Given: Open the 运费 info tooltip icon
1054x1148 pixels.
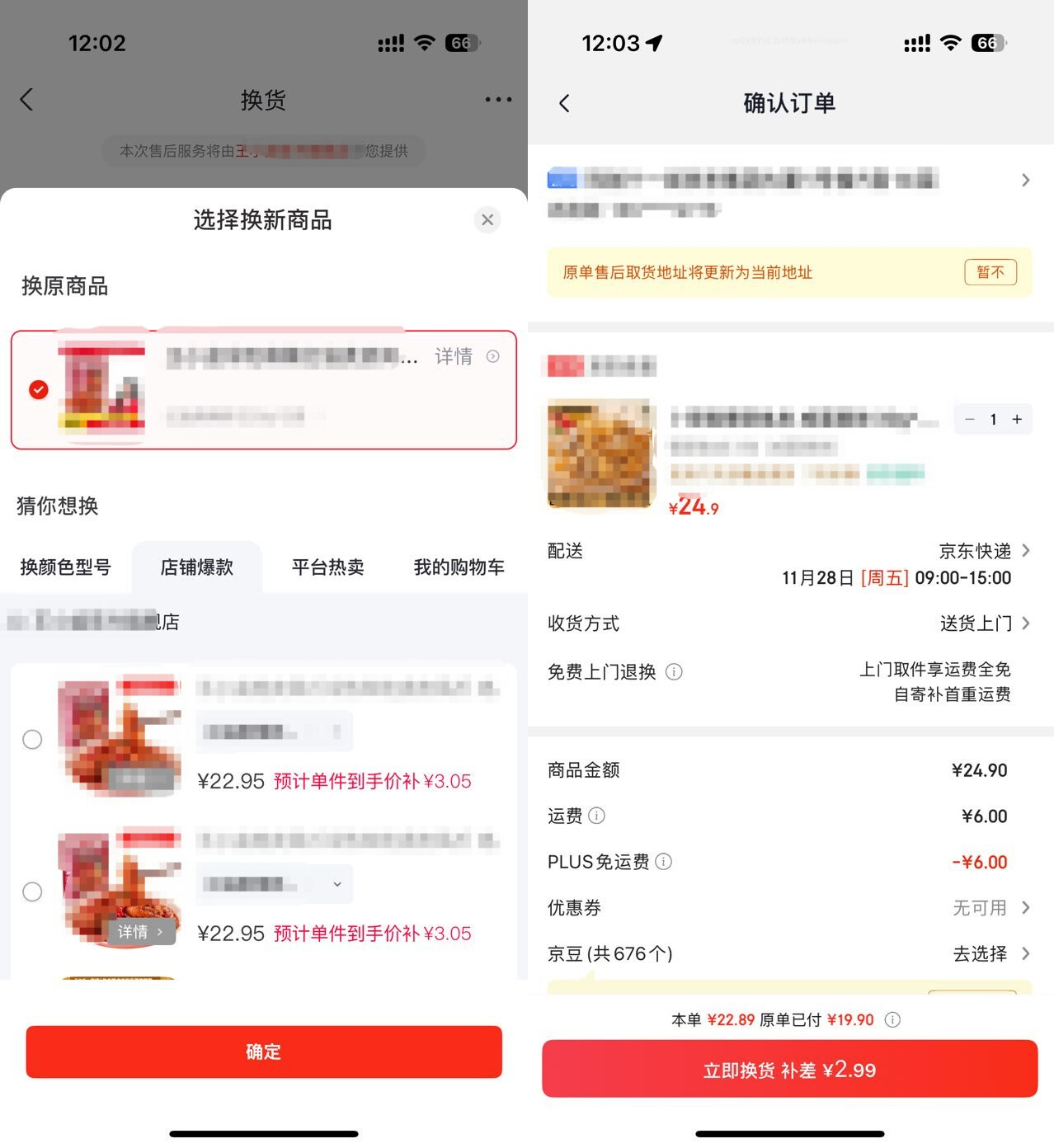Looking at the screenshot, I should [x=600, y=816].
